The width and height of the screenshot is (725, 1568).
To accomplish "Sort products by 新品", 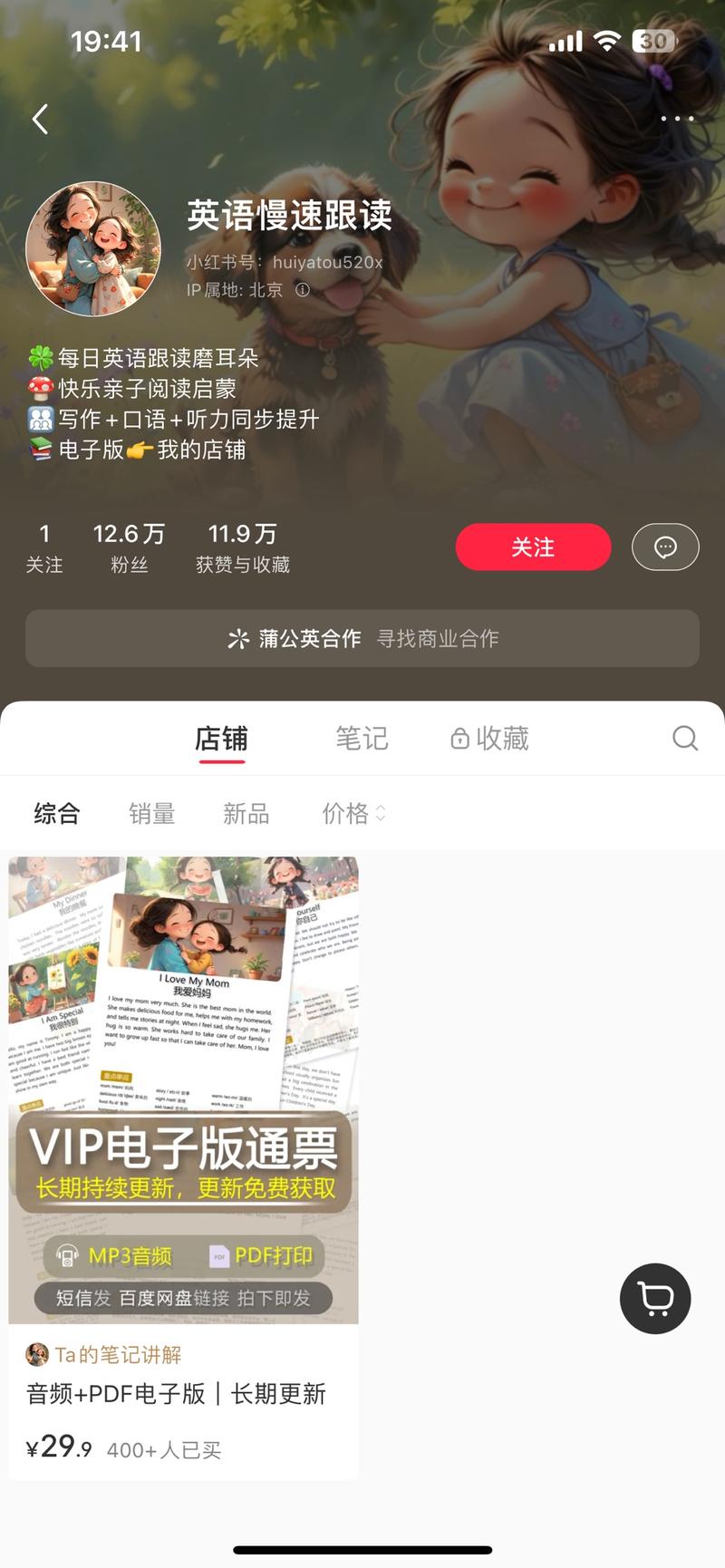I will click(246, 813).
